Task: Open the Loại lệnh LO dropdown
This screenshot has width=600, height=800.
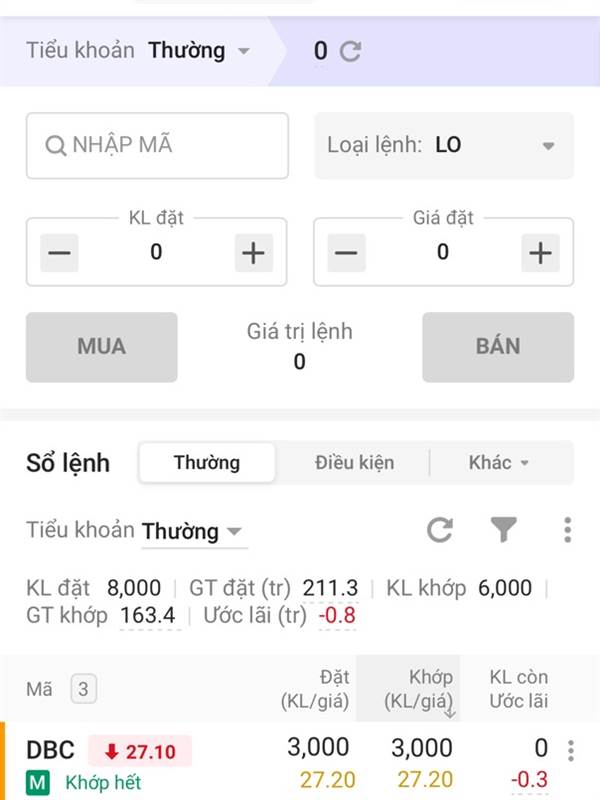Action: pos(444,145)
